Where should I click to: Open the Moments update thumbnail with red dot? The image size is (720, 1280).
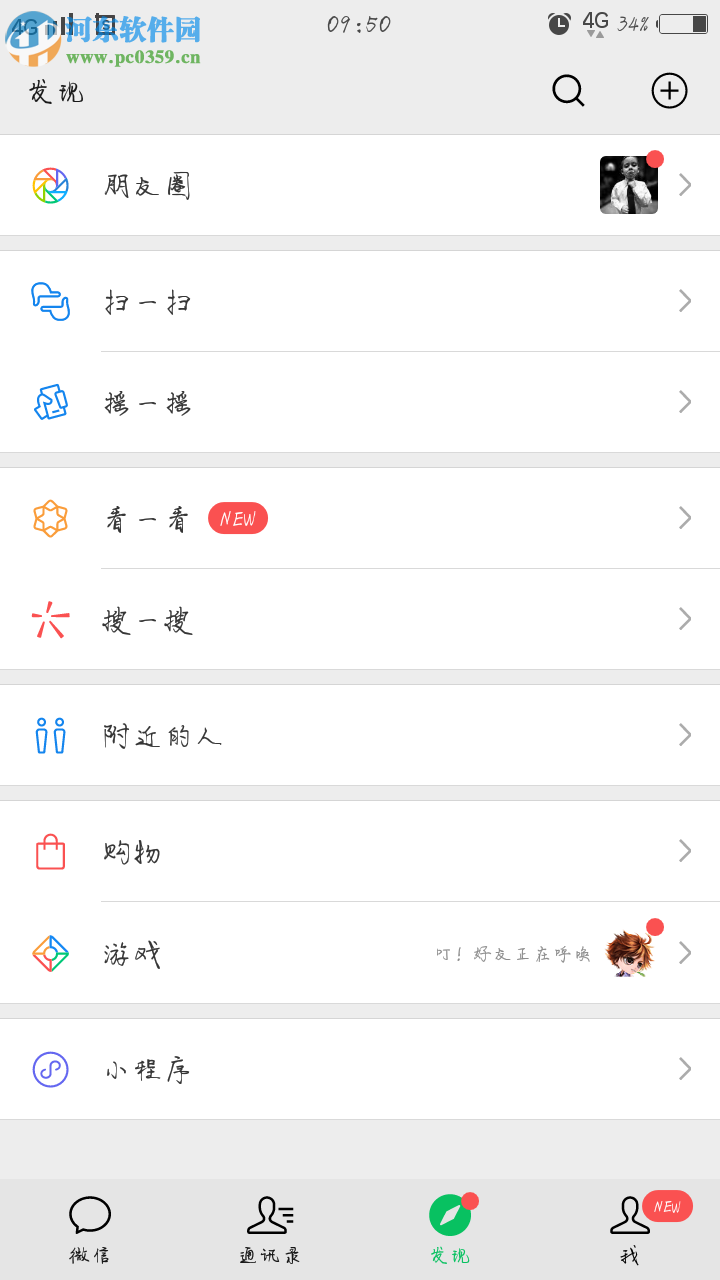629,184
